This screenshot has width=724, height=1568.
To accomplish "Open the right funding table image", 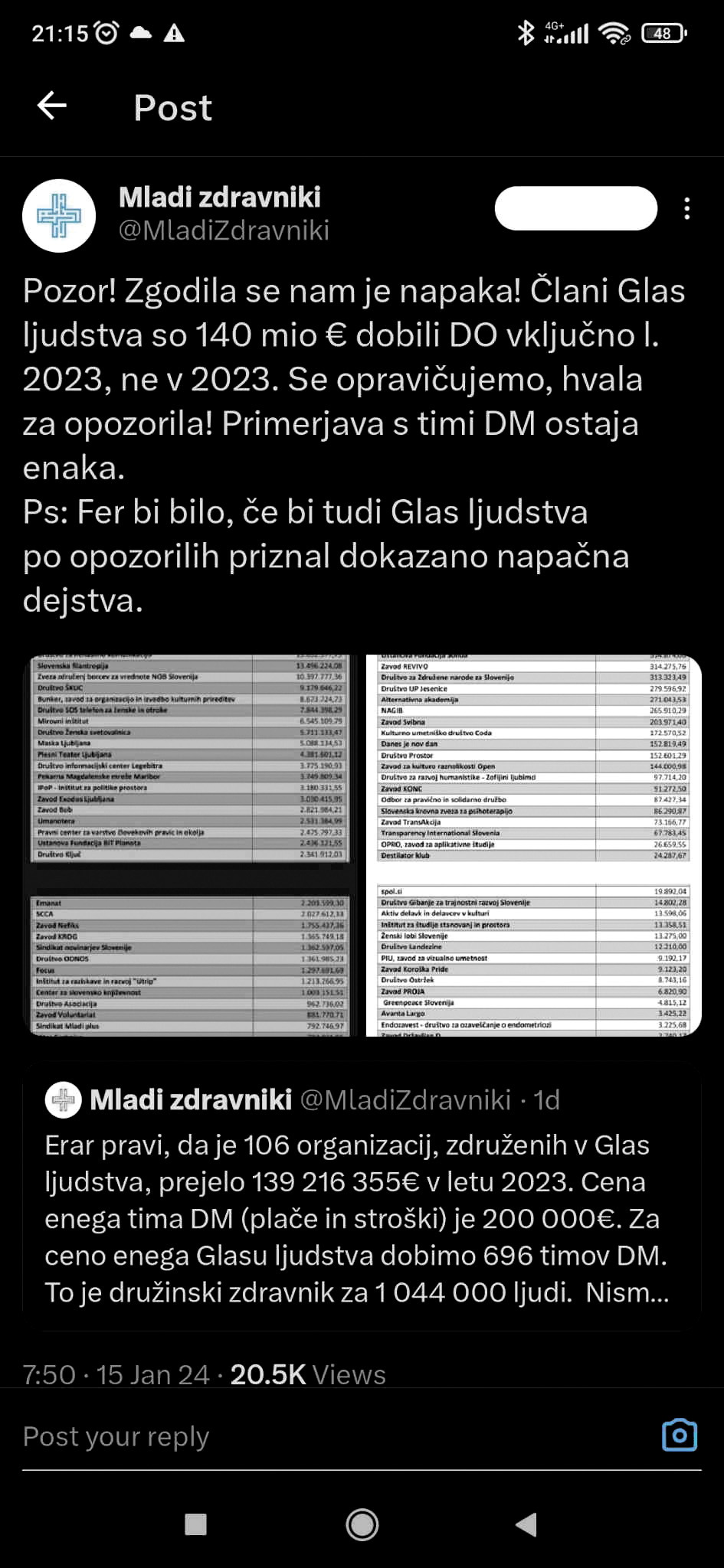I will (529, 842).
